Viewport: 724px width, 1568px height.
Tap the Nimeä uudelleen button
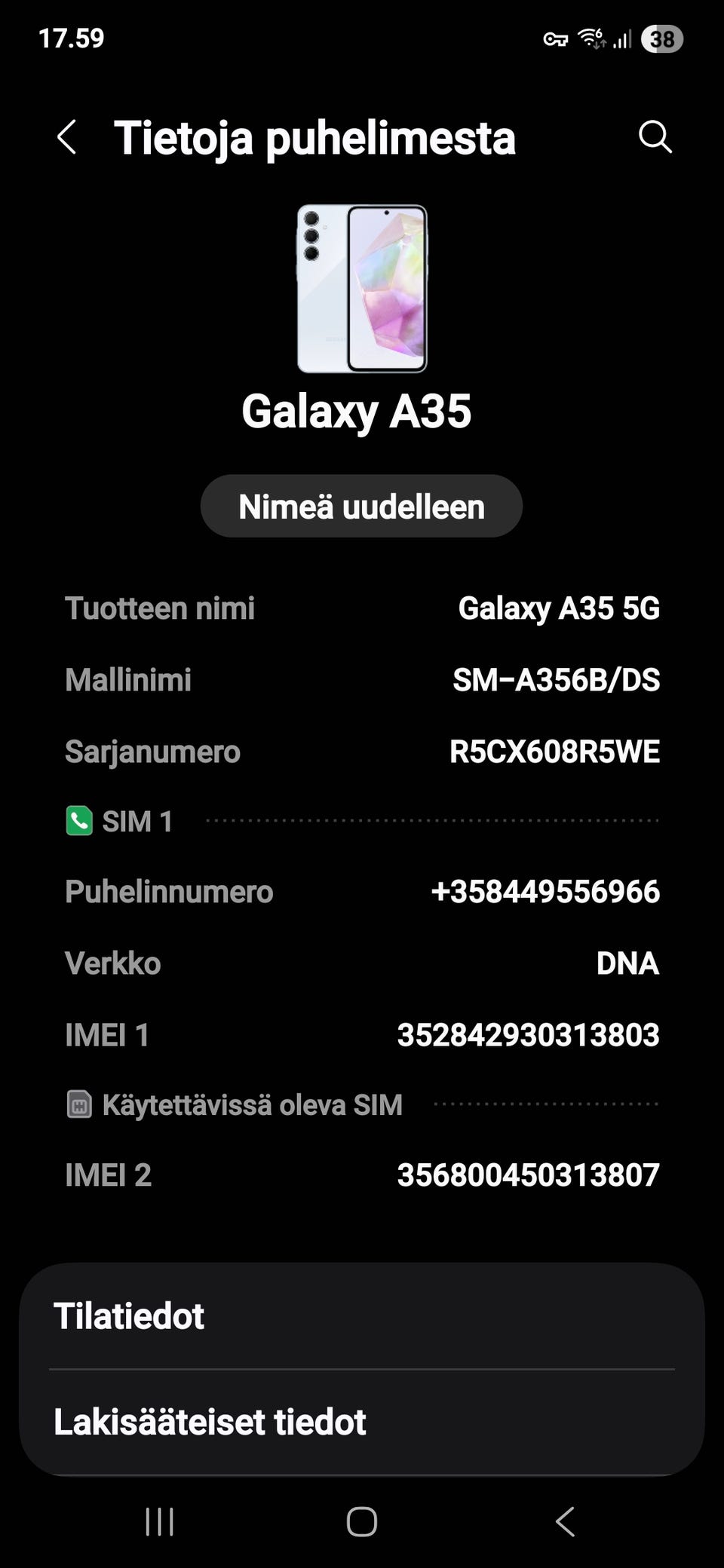pyautogui.click(x=361, y=507)
